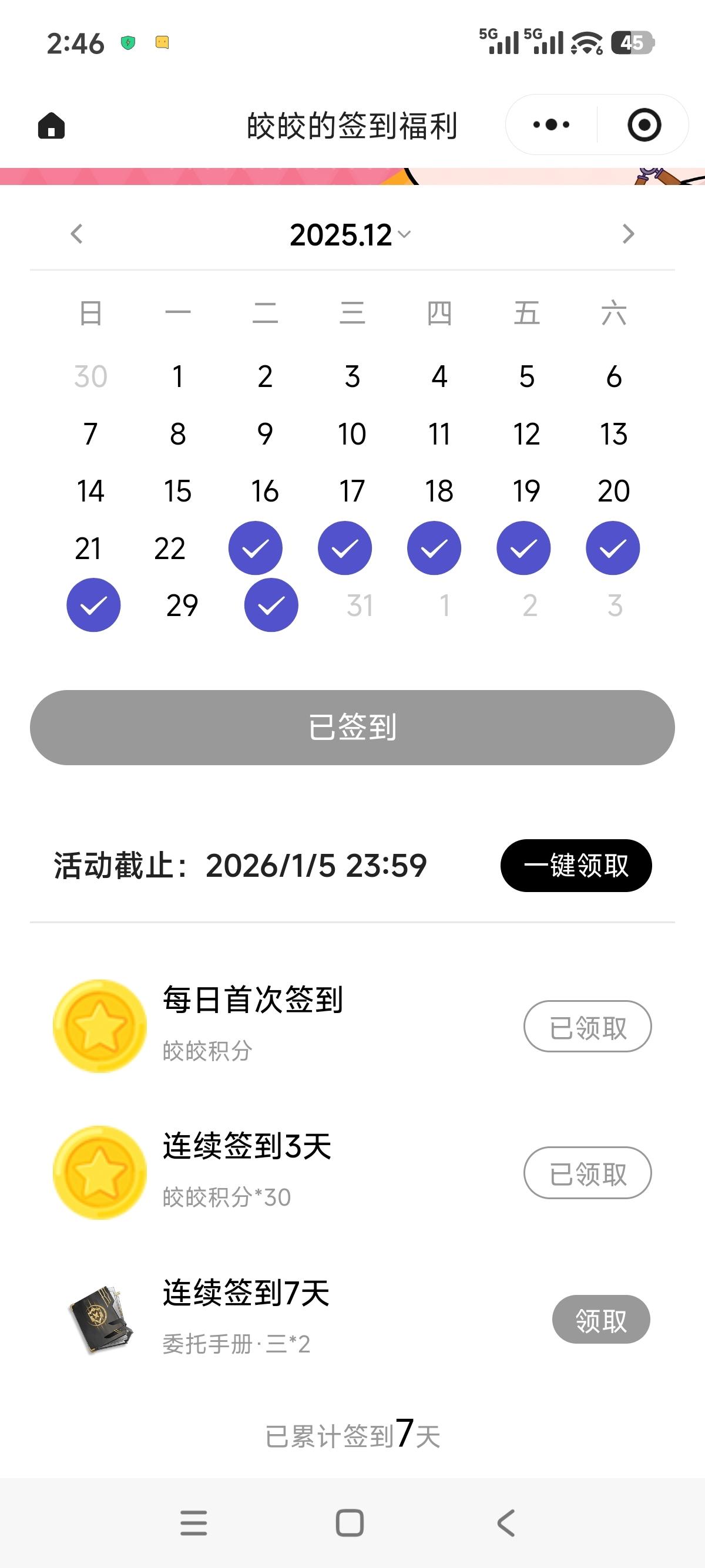Claim the 连续签到7天 reward
This screenshot has width=705, height=1568.
600,1319
